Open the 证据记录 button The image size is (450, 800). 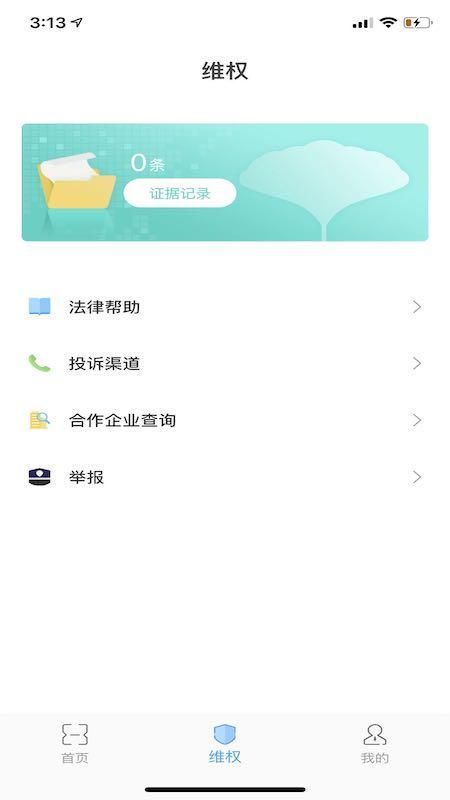tap(180, 193)
